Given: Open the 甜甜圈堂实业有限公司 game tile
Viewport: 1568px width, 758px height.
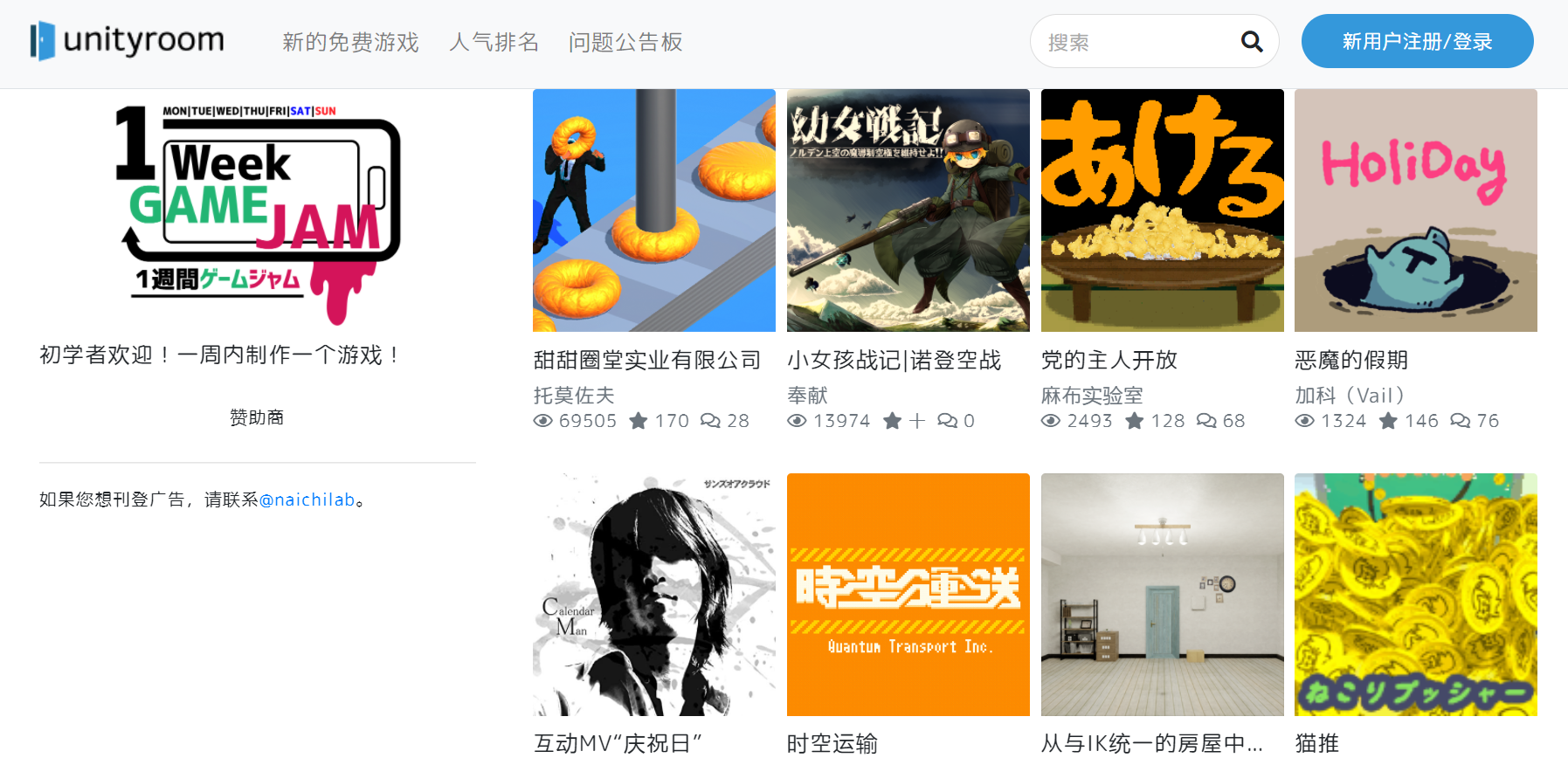Looking at the screenshot, I should click(x=653, y=210).
